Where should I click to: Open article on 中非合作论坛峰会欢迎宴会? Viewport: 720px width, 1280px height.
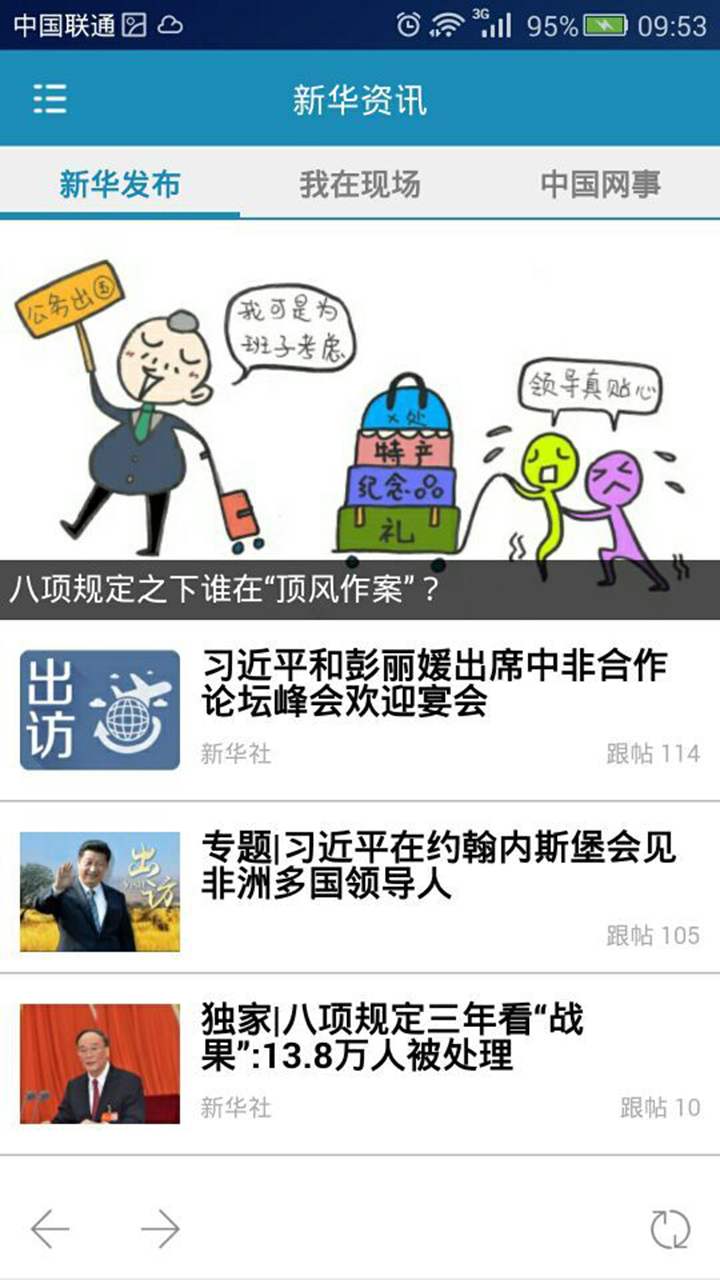point(435,684)
